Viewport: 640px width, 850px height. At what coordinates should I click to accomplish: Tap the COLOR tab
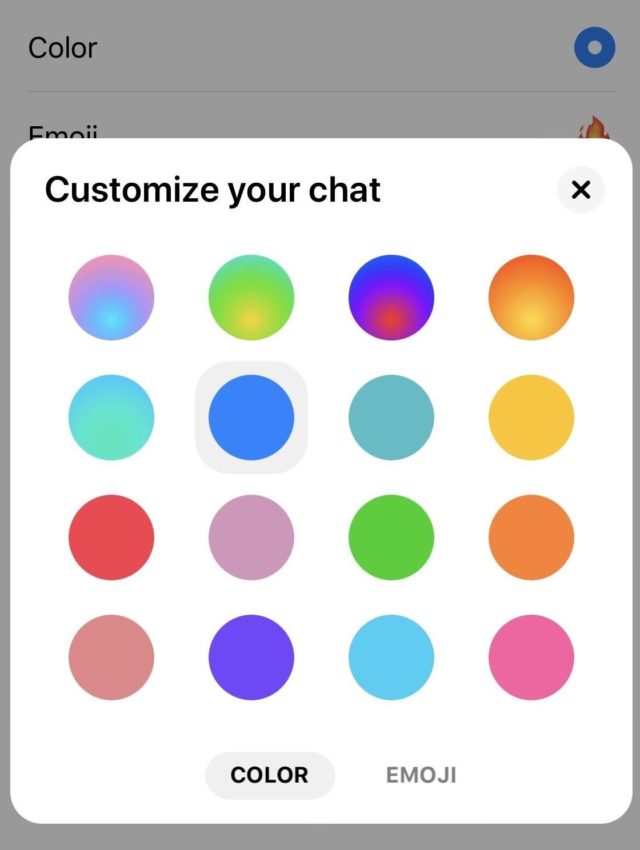pos(269,775)
